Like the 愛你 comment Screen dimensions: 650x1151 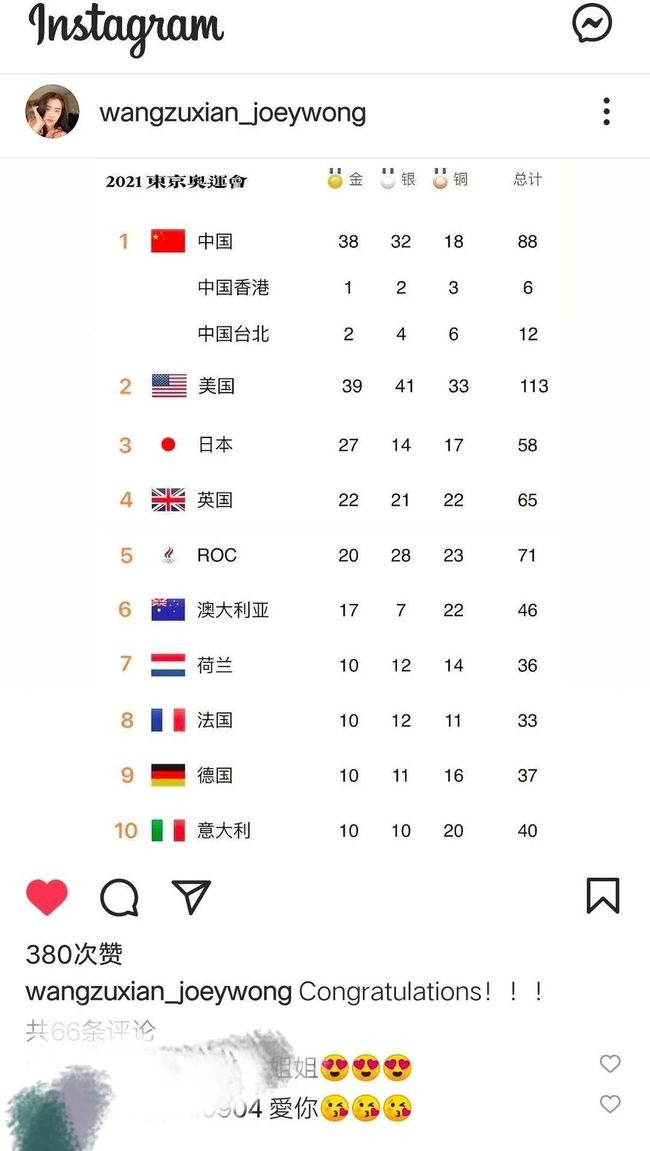[x=610, y=1104]
